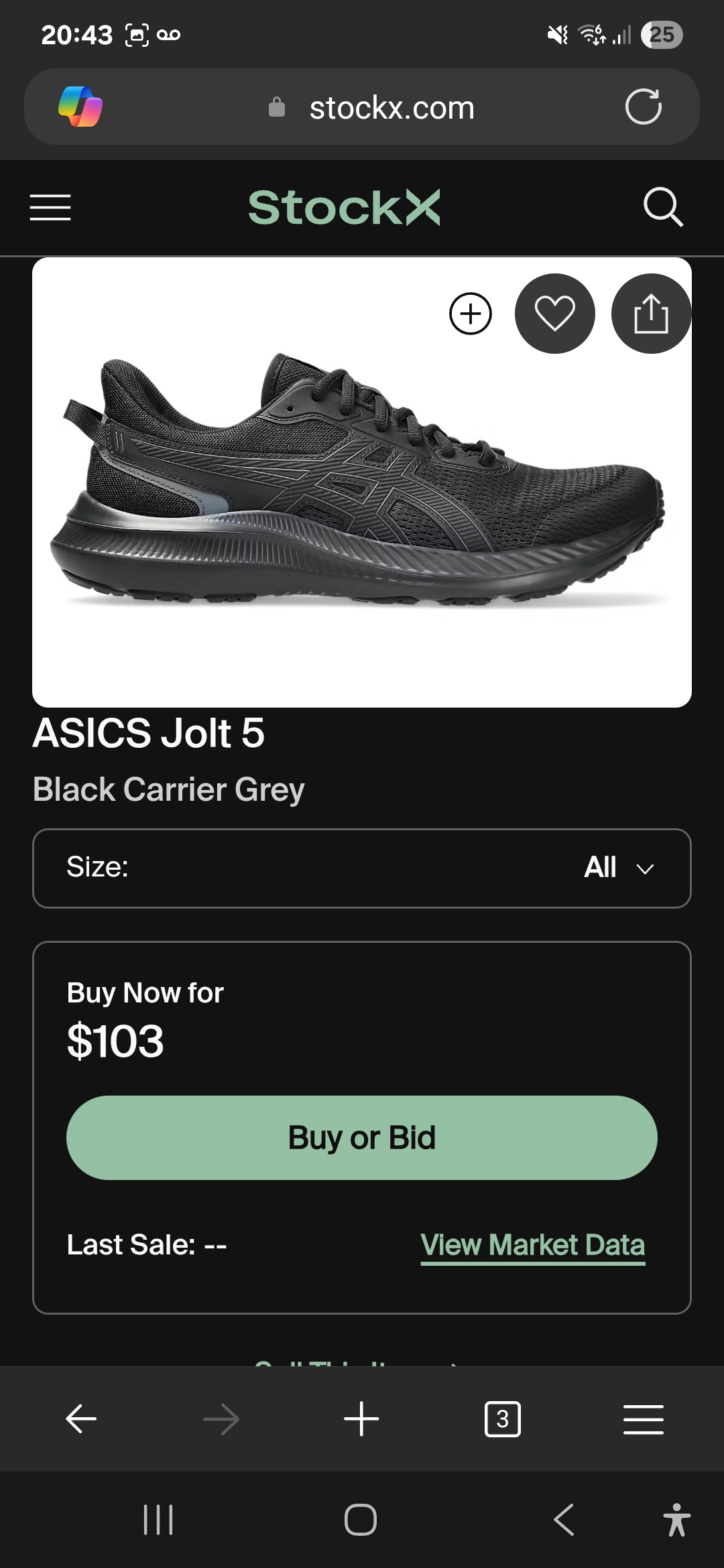Tap the stockx.com address bar
This screenshot has height=1568, width=724.
(x=391, y=107)
